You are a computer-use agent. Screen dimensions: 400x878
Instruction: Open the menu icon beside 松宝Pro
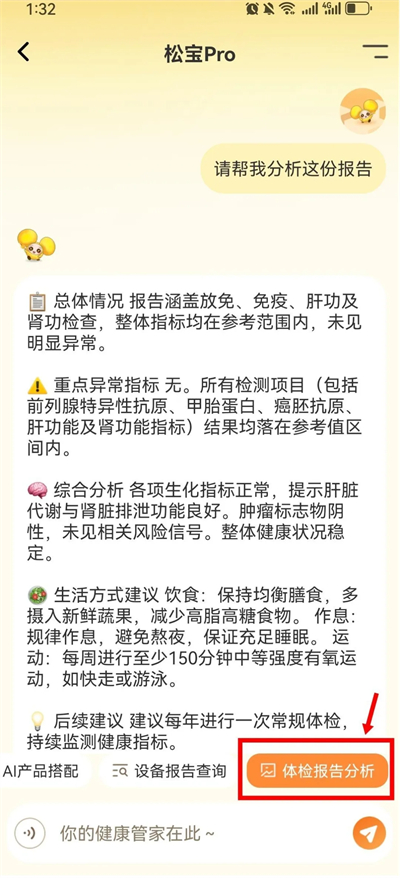point(375,52)
